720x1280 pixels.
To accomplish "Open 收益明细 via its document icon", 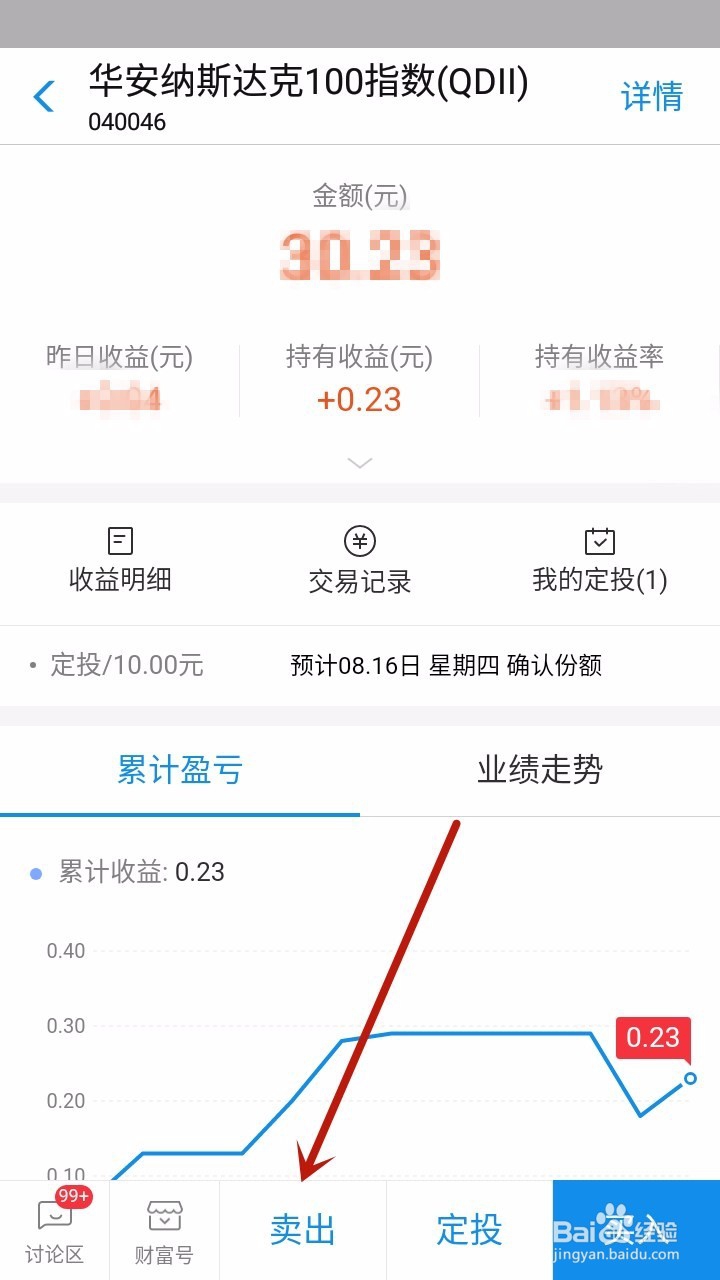I will 120,540.
